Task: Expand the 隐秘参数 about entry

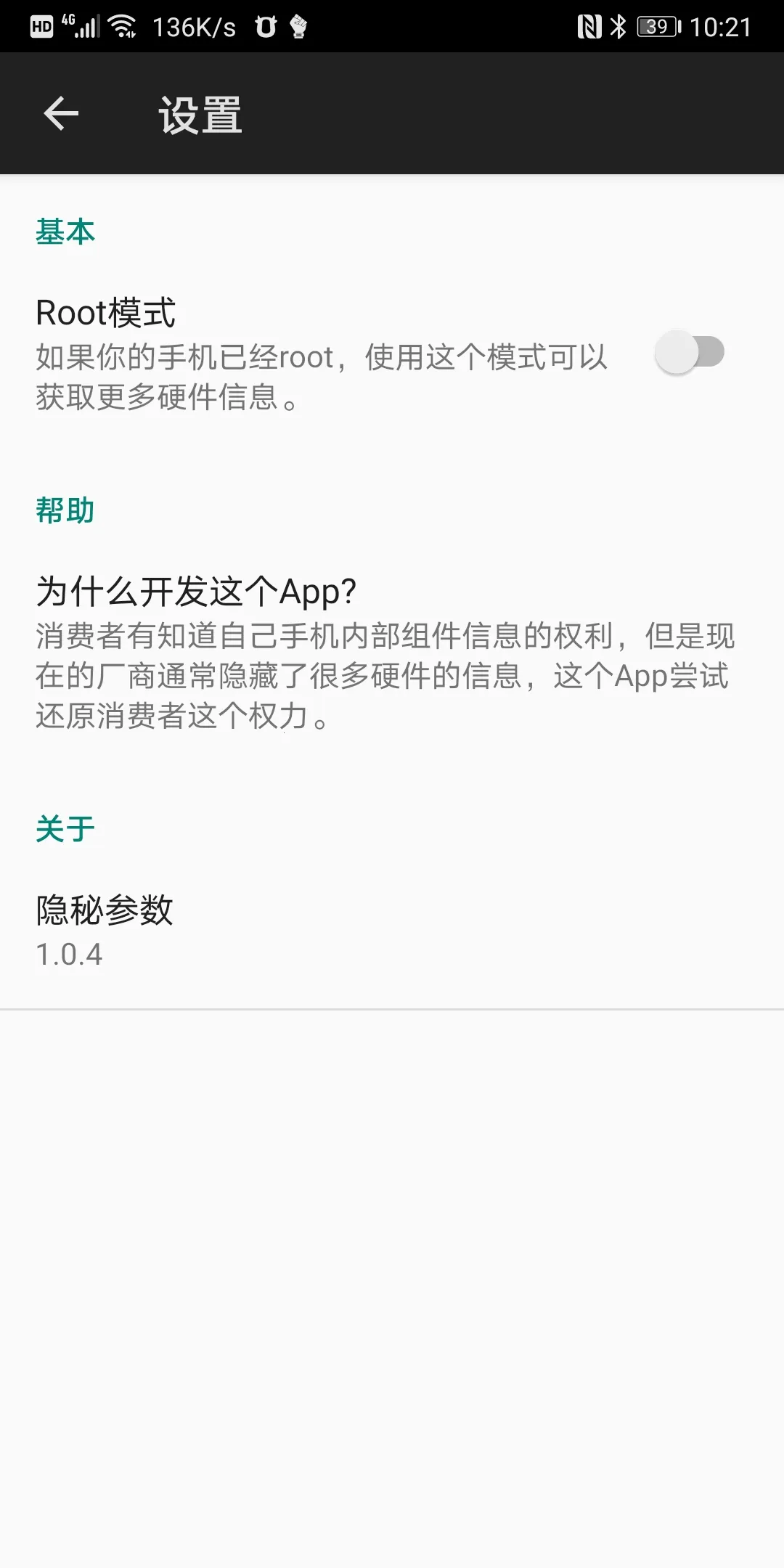Action: coord(105,911)
